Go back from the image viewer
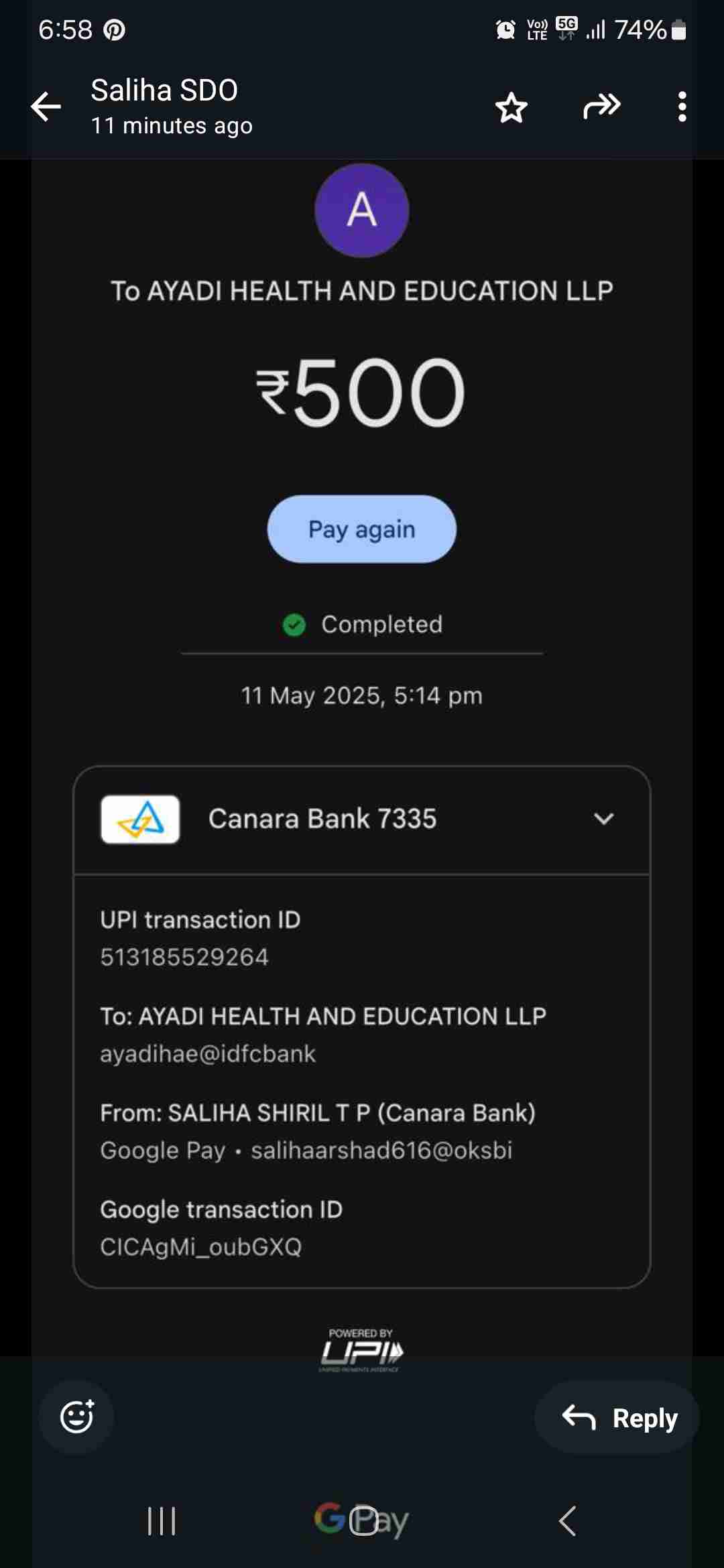Viewport: 724px width, 1568px height. 46,107
